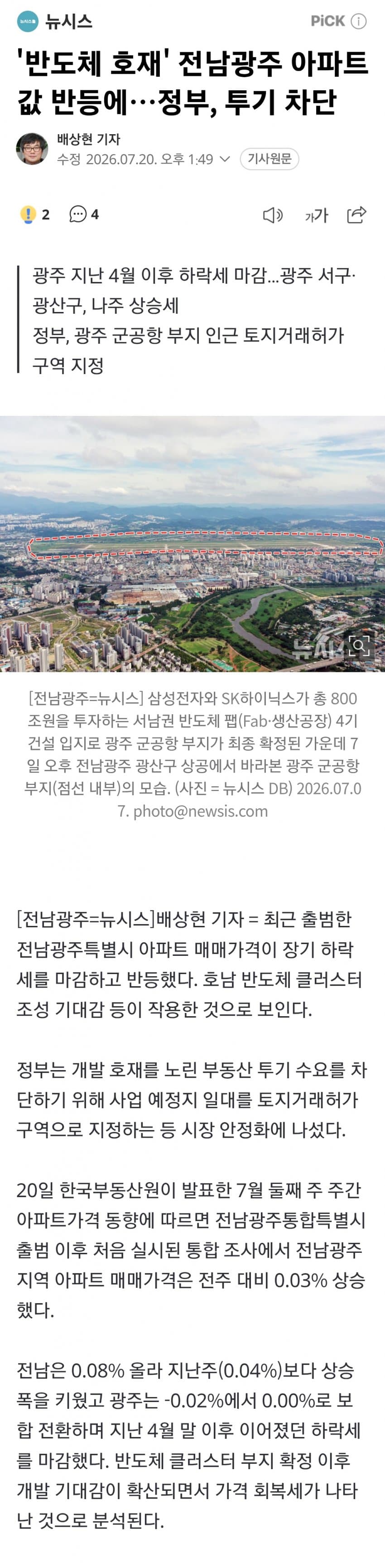Share this article
Viewport: 385px width, 1568px height.
coord(356,214)
